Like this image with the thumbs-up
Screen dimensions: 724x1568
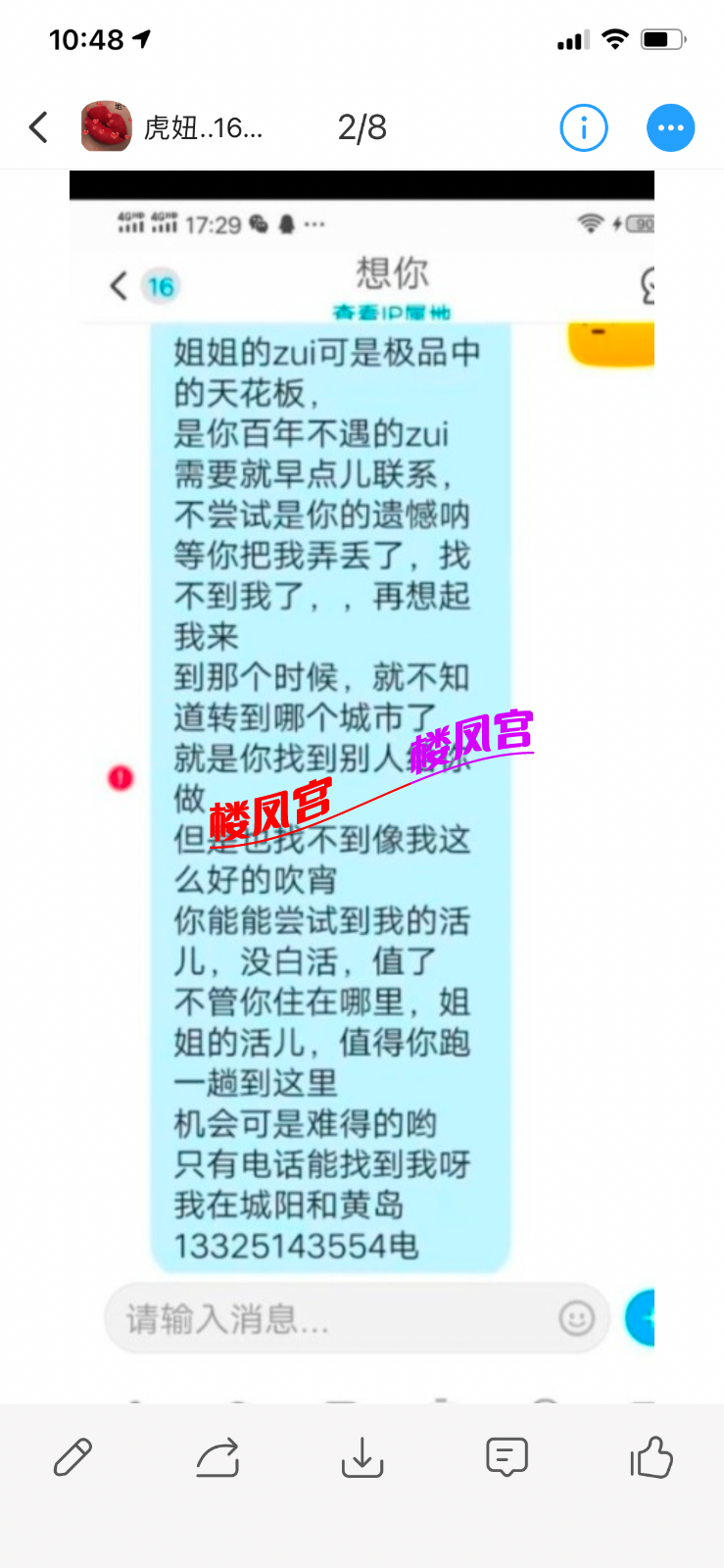tap(652, 1457)
